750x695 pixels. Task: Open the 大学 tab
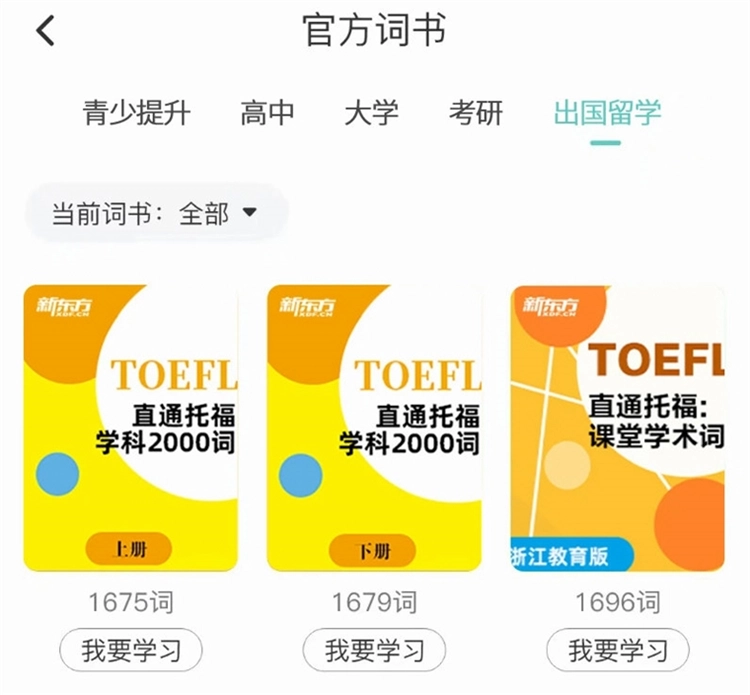[x=371, y=112]
